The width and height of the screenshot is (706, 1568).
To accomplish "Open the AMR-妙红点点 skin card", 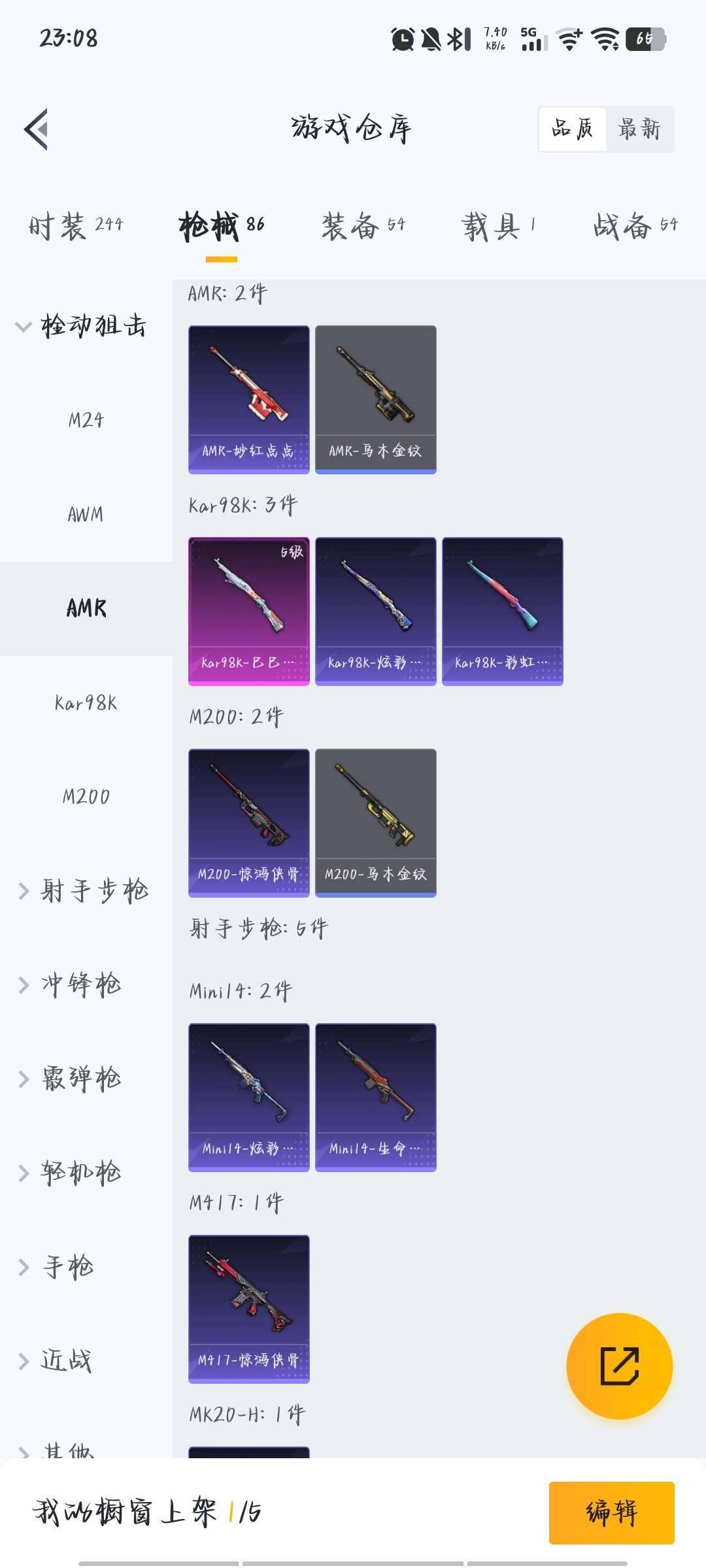I will (248, 397).
